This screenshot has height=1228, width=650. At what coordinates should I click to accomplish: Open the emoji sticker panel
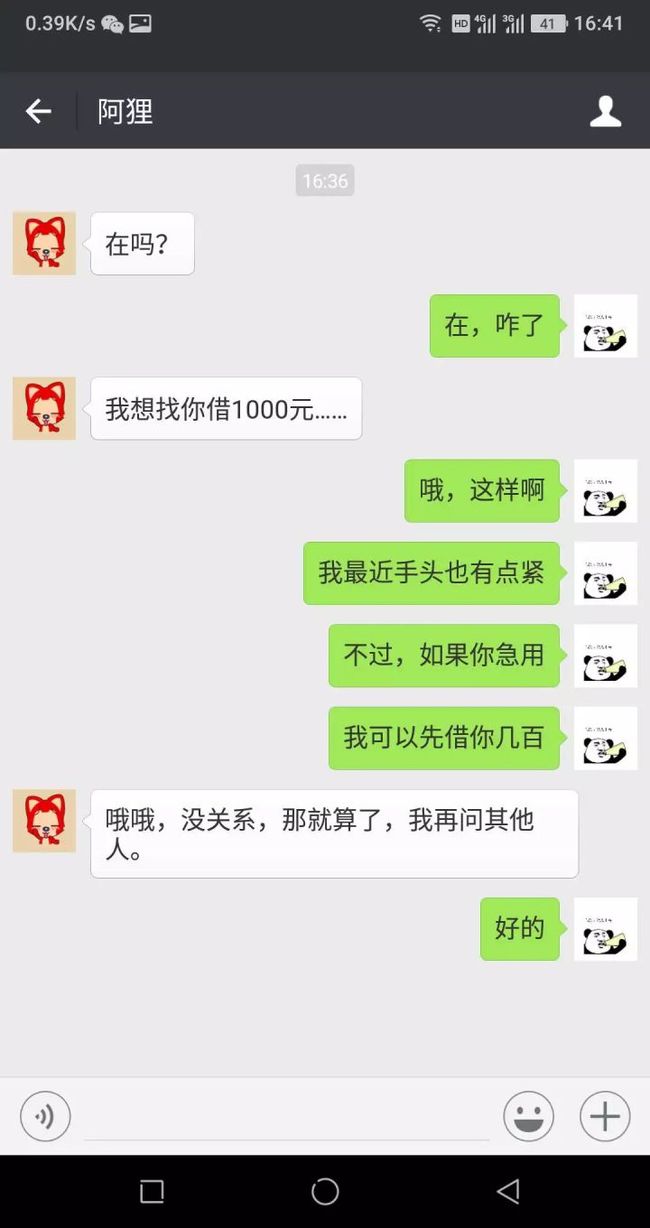click(529, 1116)
